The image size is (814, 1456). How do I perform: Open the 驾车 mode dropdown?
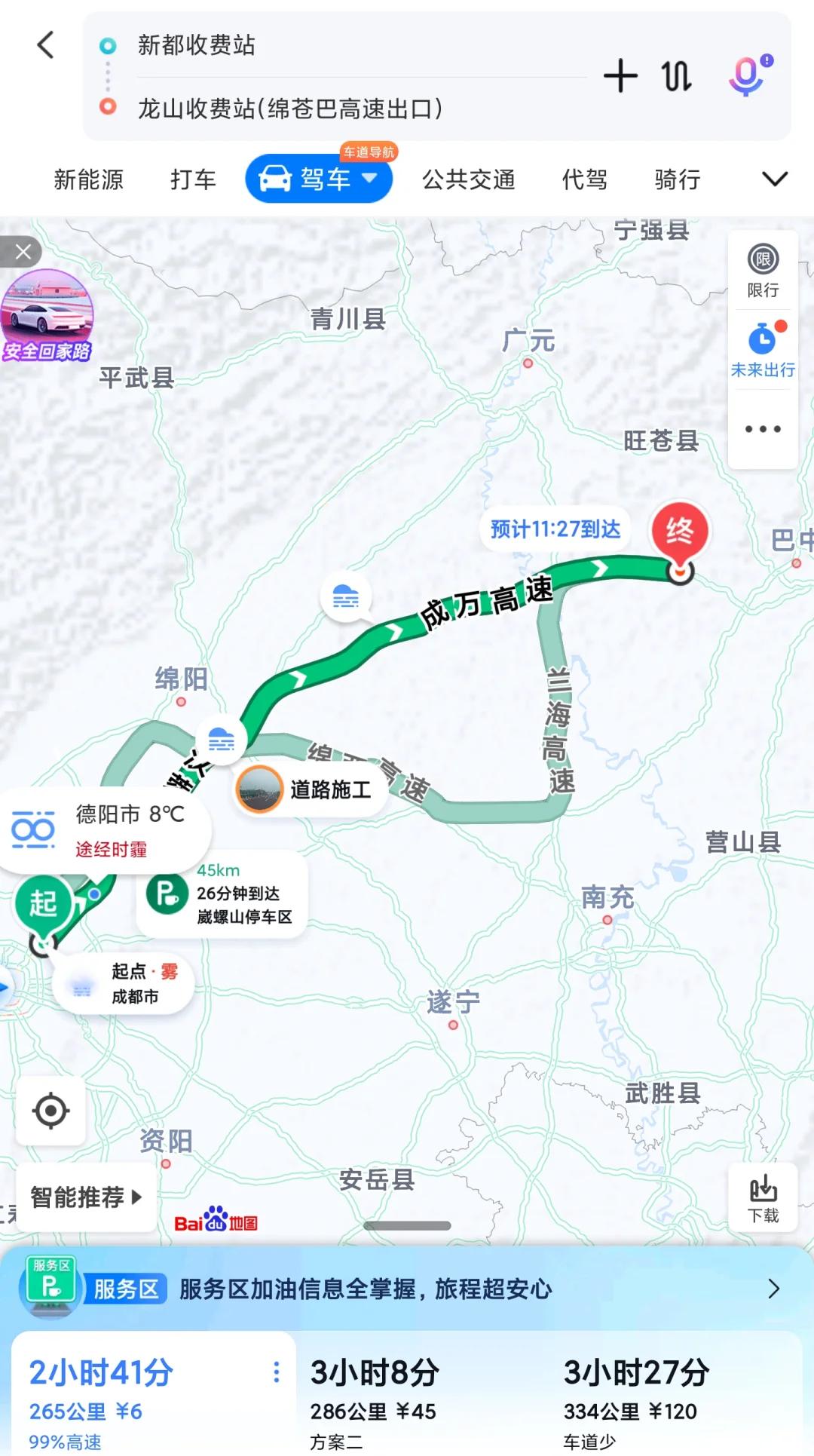tap(319, 179)
